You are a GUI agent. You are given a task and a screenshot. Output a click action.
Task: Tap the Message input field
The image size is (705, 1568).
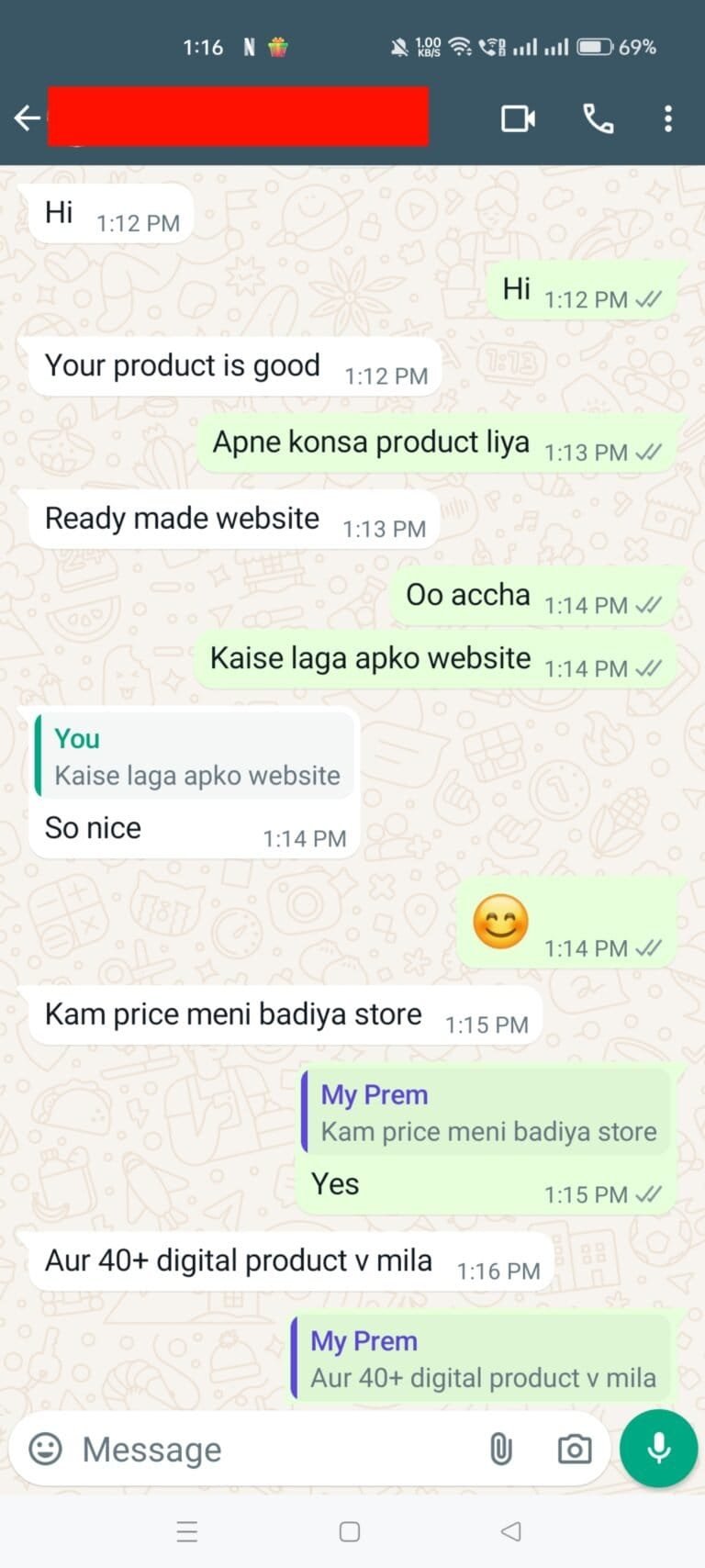[275, 1450]
